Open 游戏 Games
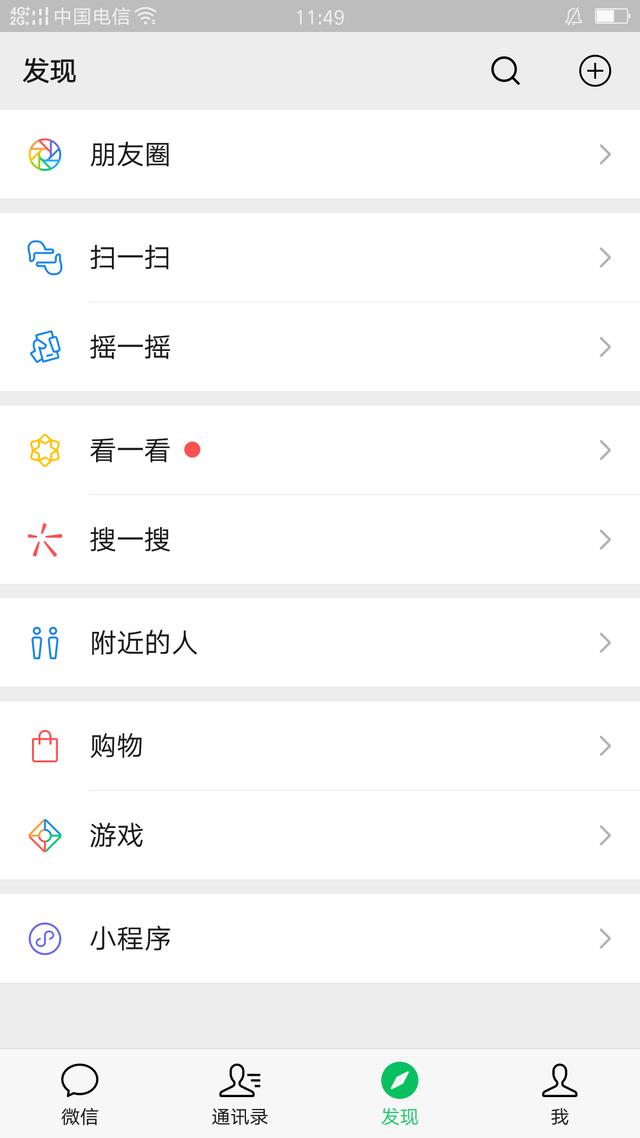Image resolution: width=640 pixels, height=1138 pixels. (320, 835)
